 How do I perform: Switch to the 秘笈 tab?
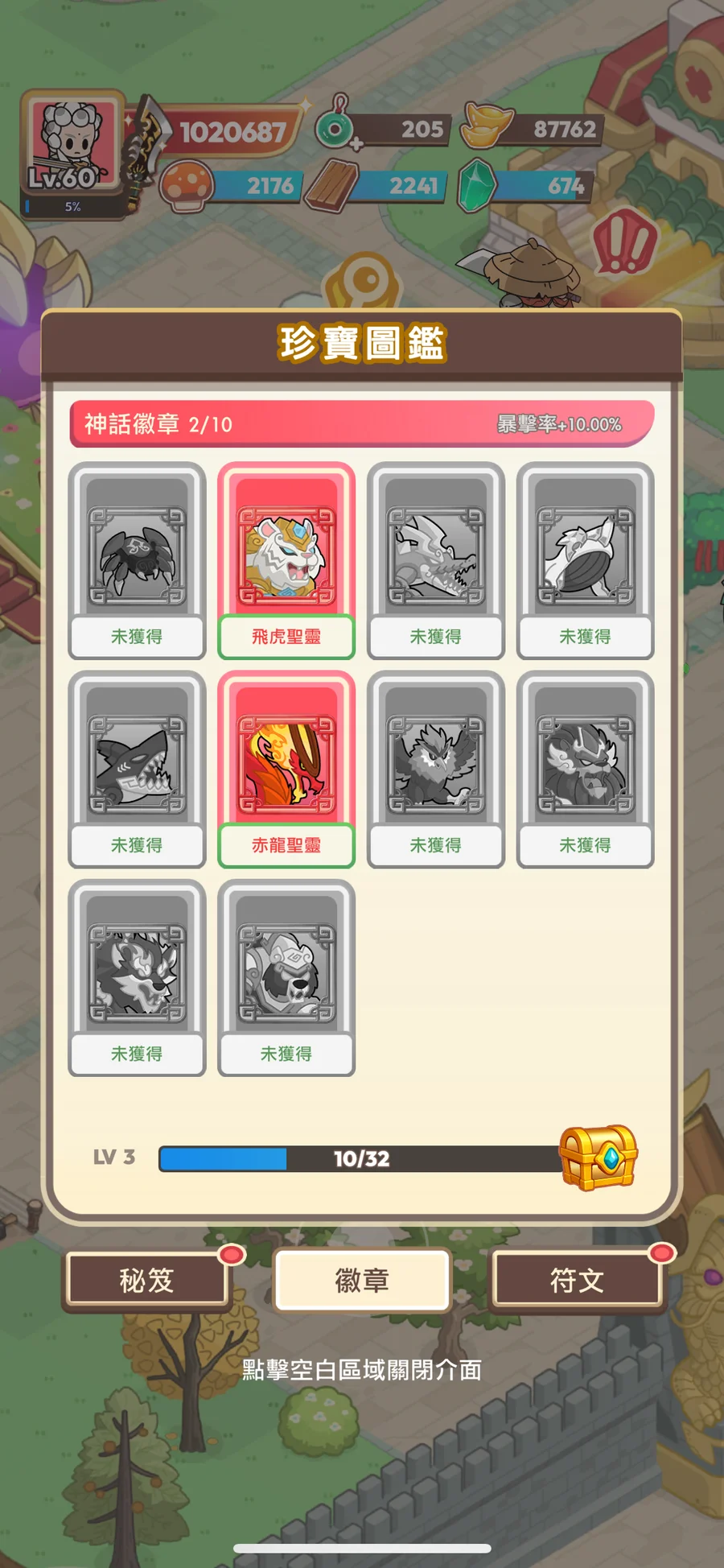pyautogui.click(x=146, y=1280)
